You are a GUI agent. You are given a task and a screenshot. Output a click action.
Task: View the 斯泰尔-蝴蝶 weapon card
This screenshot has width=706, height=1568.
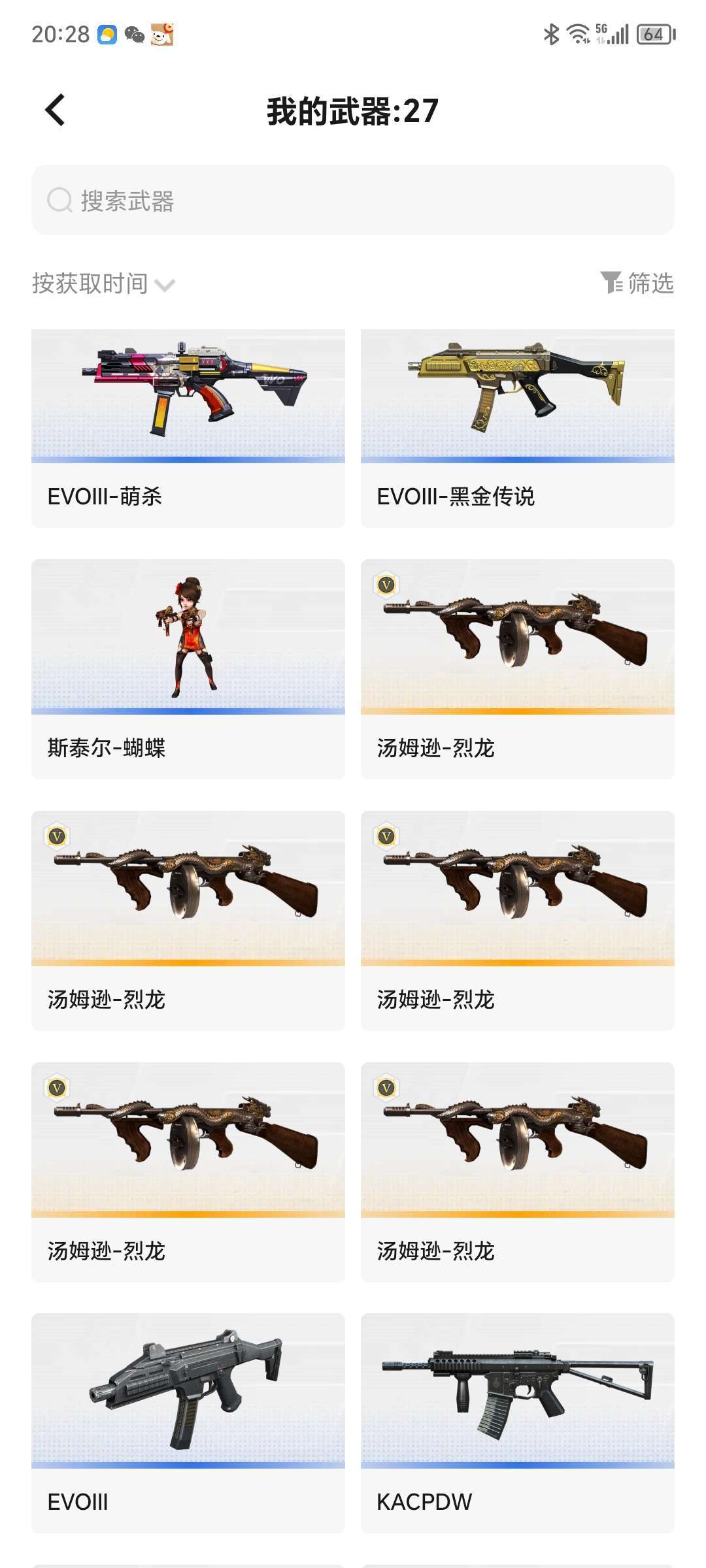point(188,668)
